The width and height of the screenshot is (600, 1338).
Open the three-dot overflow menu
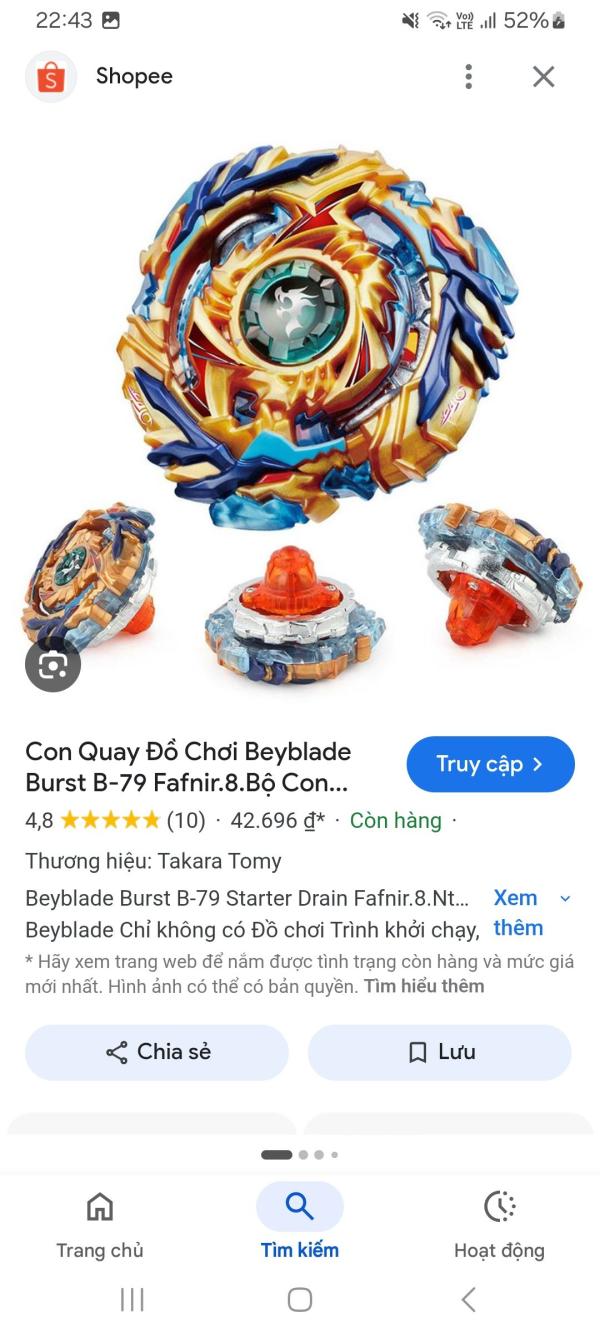pos(468,77)
